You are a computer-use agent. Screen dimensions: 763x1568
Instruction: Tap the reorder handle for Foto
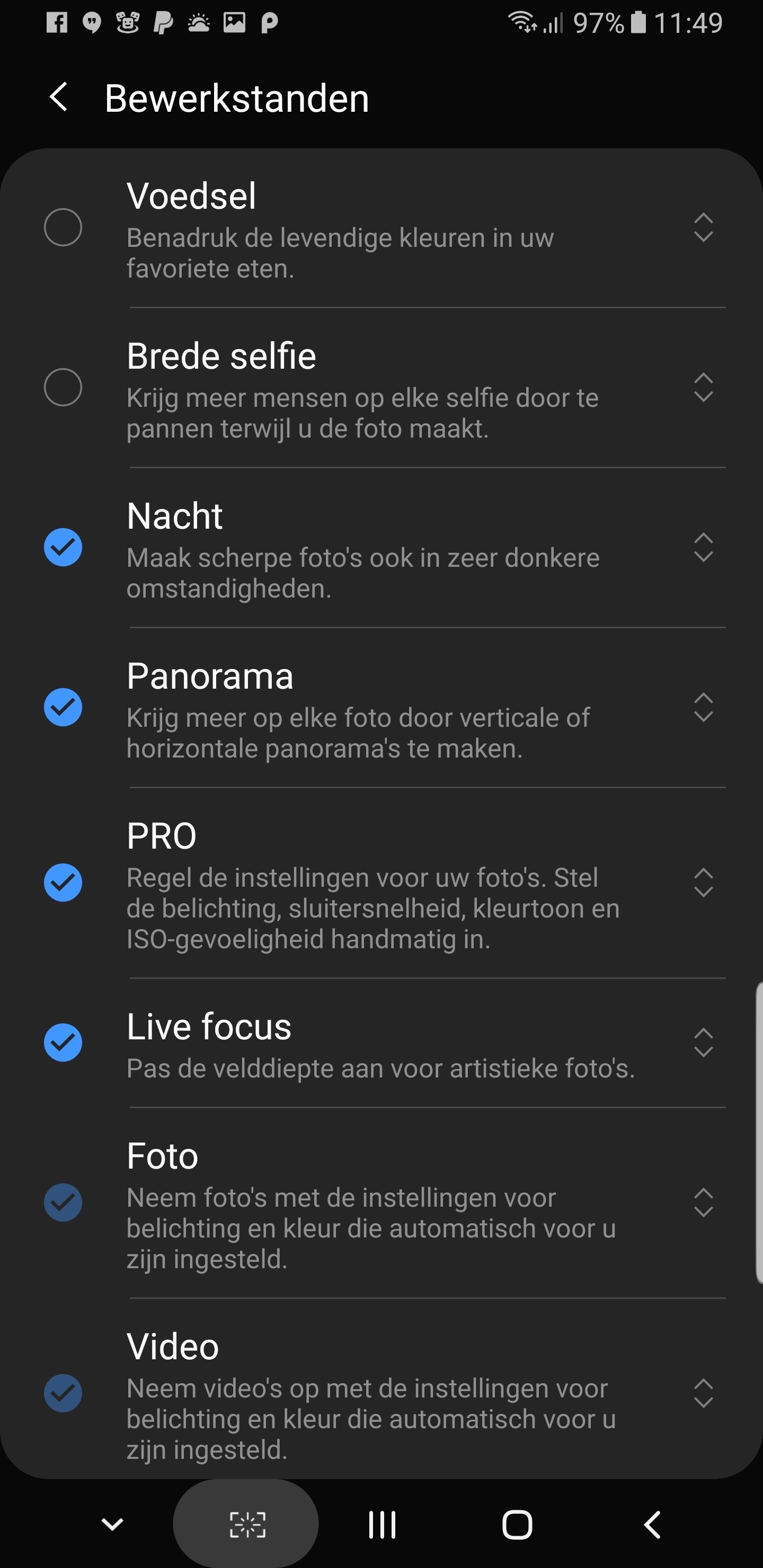coord(703,1203)
